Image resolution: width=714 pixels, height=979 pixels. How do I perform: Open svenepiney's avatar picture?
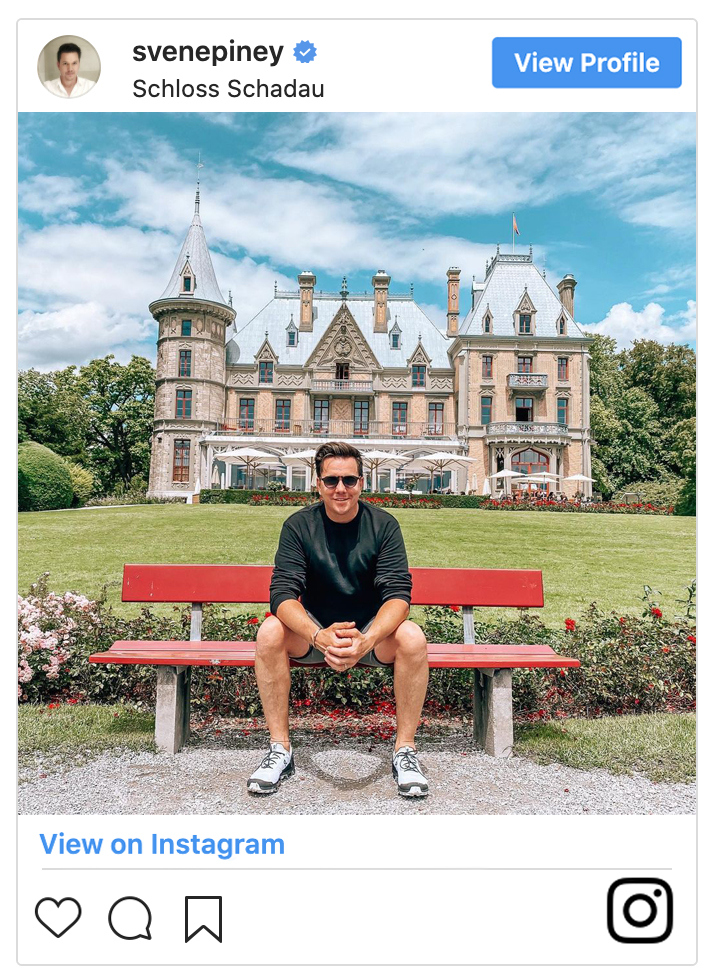(69, 67)
